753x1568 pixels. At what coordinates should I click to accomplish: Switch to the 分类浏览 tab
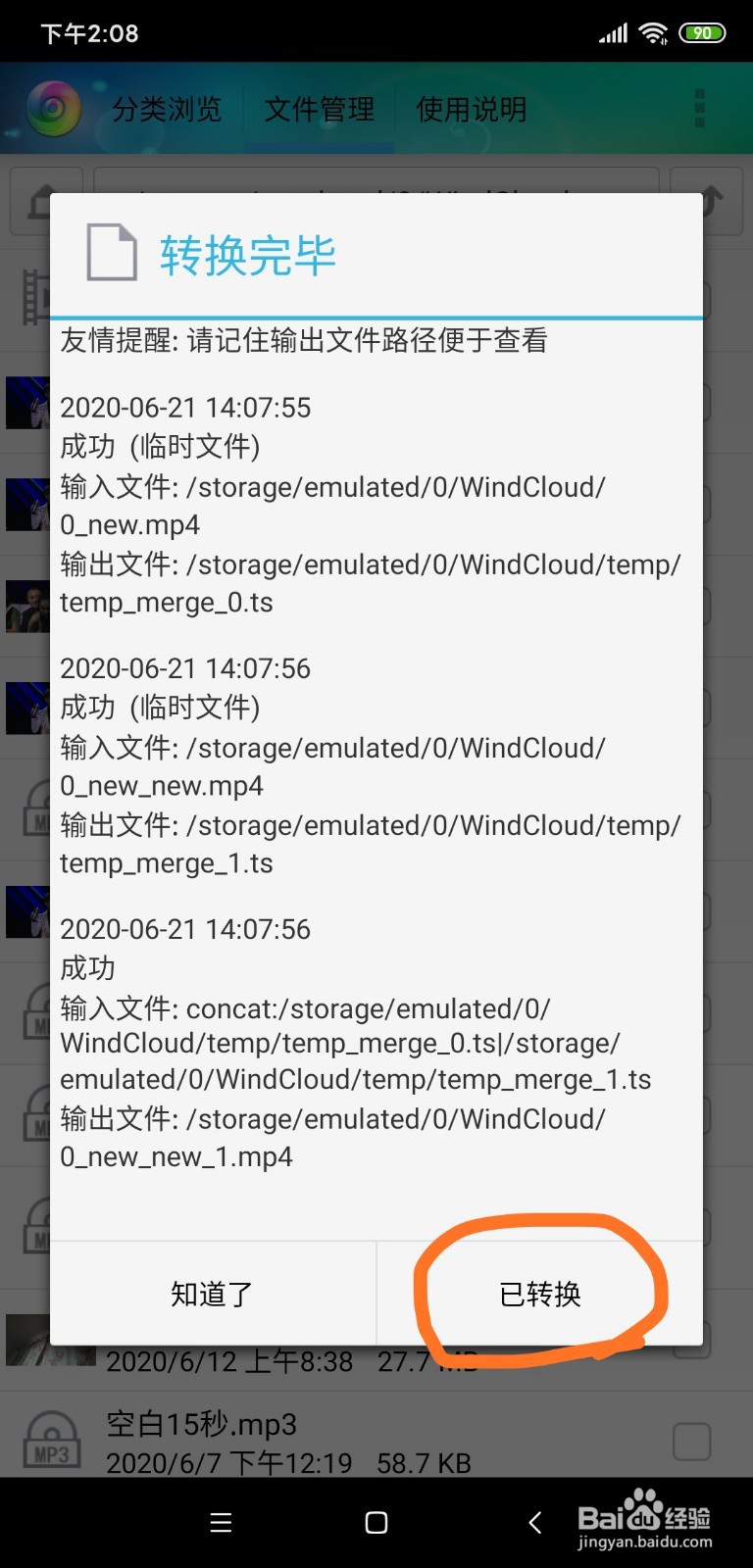point(167,110)
